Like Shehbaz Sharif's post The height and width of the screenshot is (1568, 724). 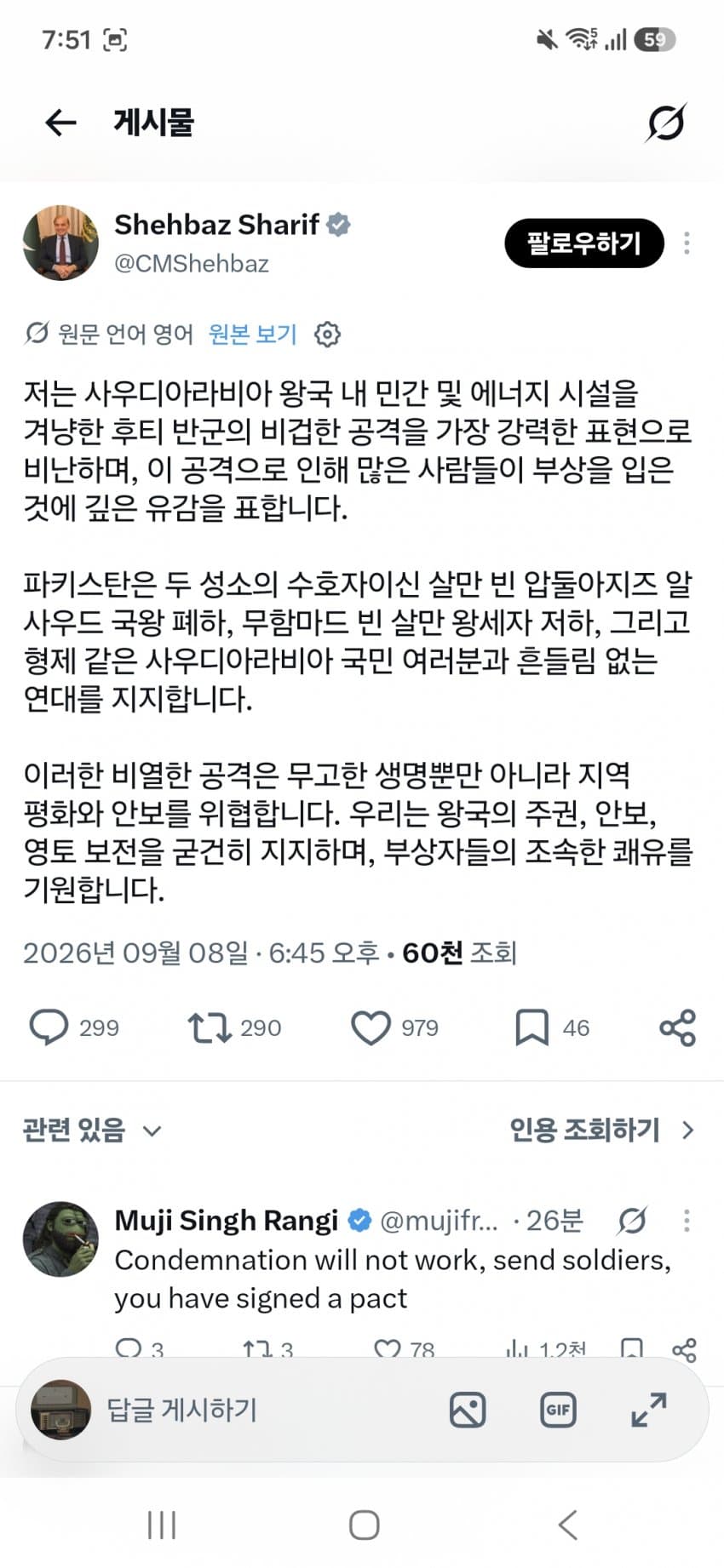371,1027
